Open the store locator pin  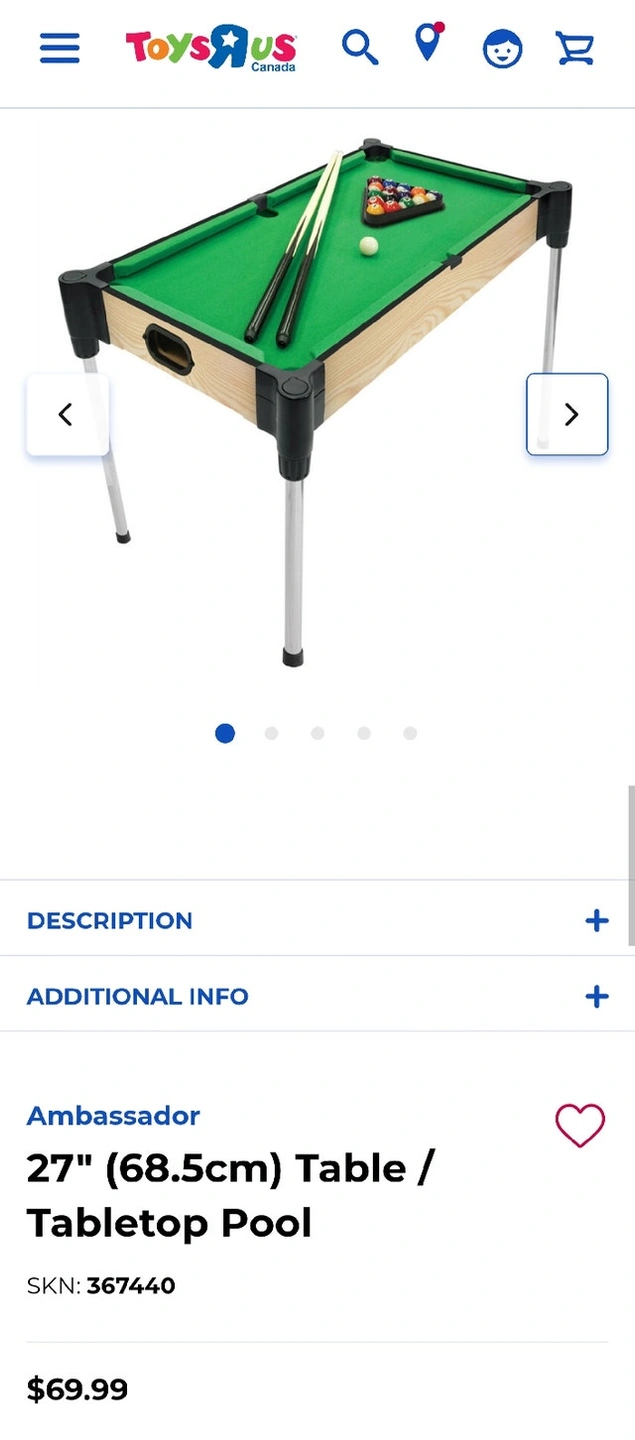coord(428,44)
